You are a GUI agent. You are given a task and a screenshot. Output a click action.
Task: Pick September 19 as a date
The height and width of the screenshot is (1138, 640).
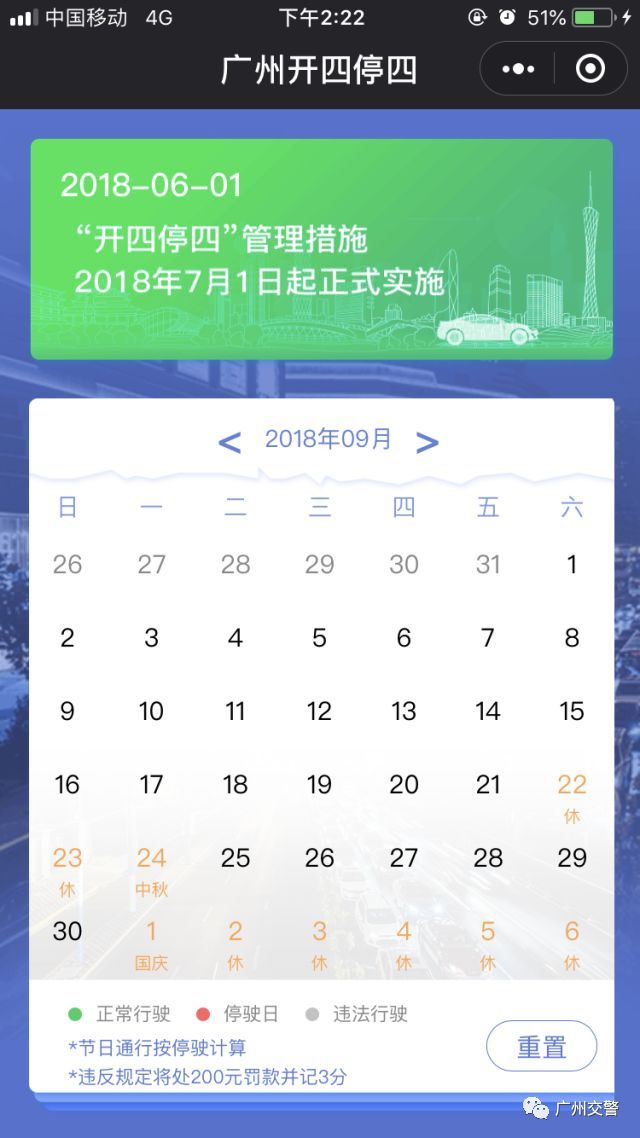click(319, 785)
